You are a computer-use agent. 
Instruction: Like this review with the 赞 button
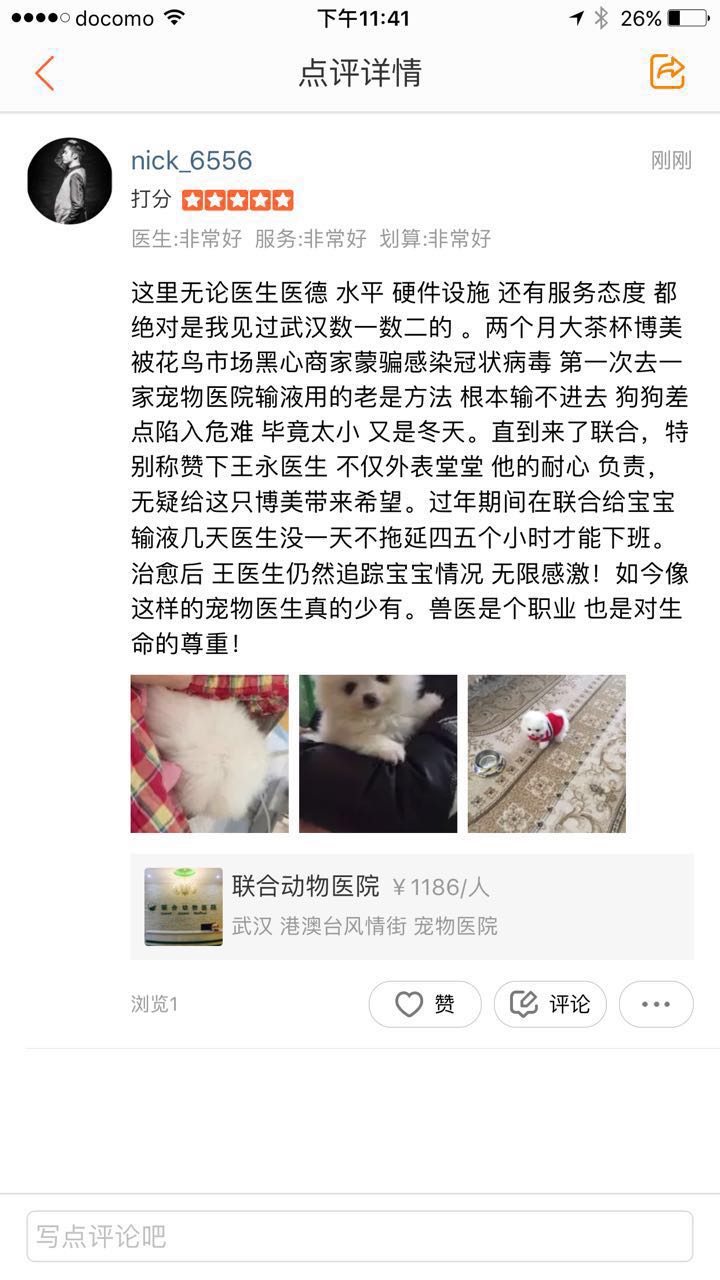(x=425, y=1004)
